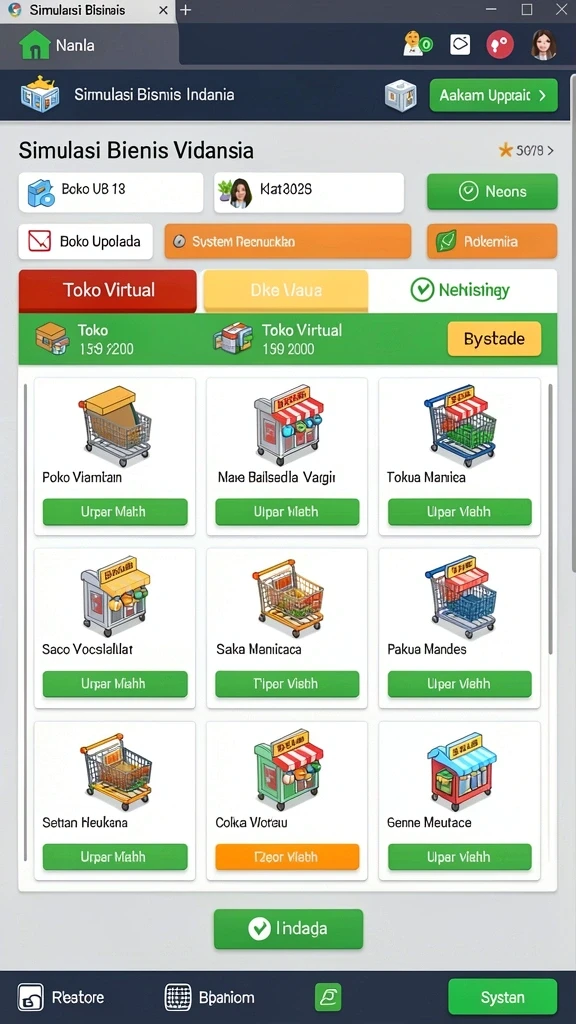576x1024 pixels.
Task: Open Bpaniom in the bottom bar
Action: [x=210, y=997]
